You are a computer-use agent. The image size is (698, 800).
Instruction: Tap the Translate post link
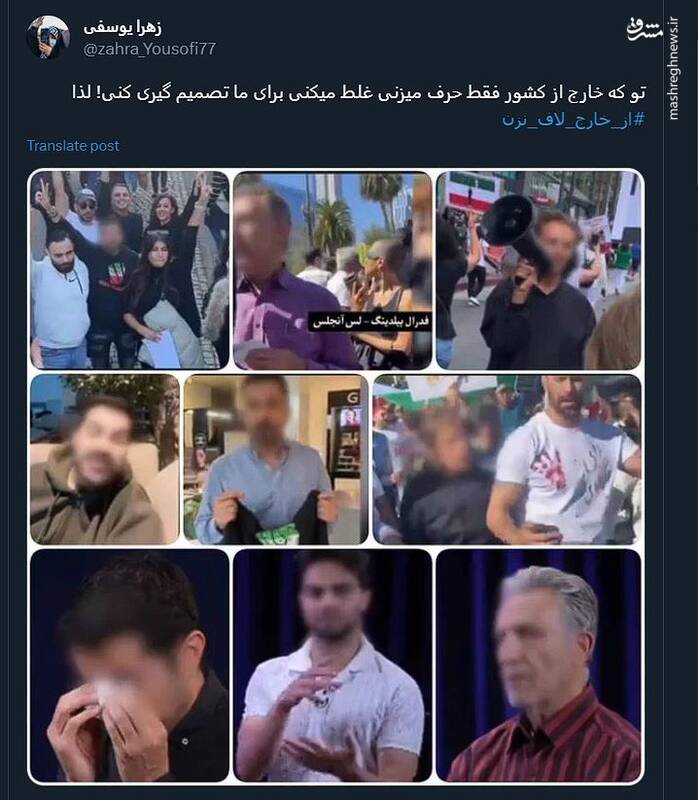[73, 146]
